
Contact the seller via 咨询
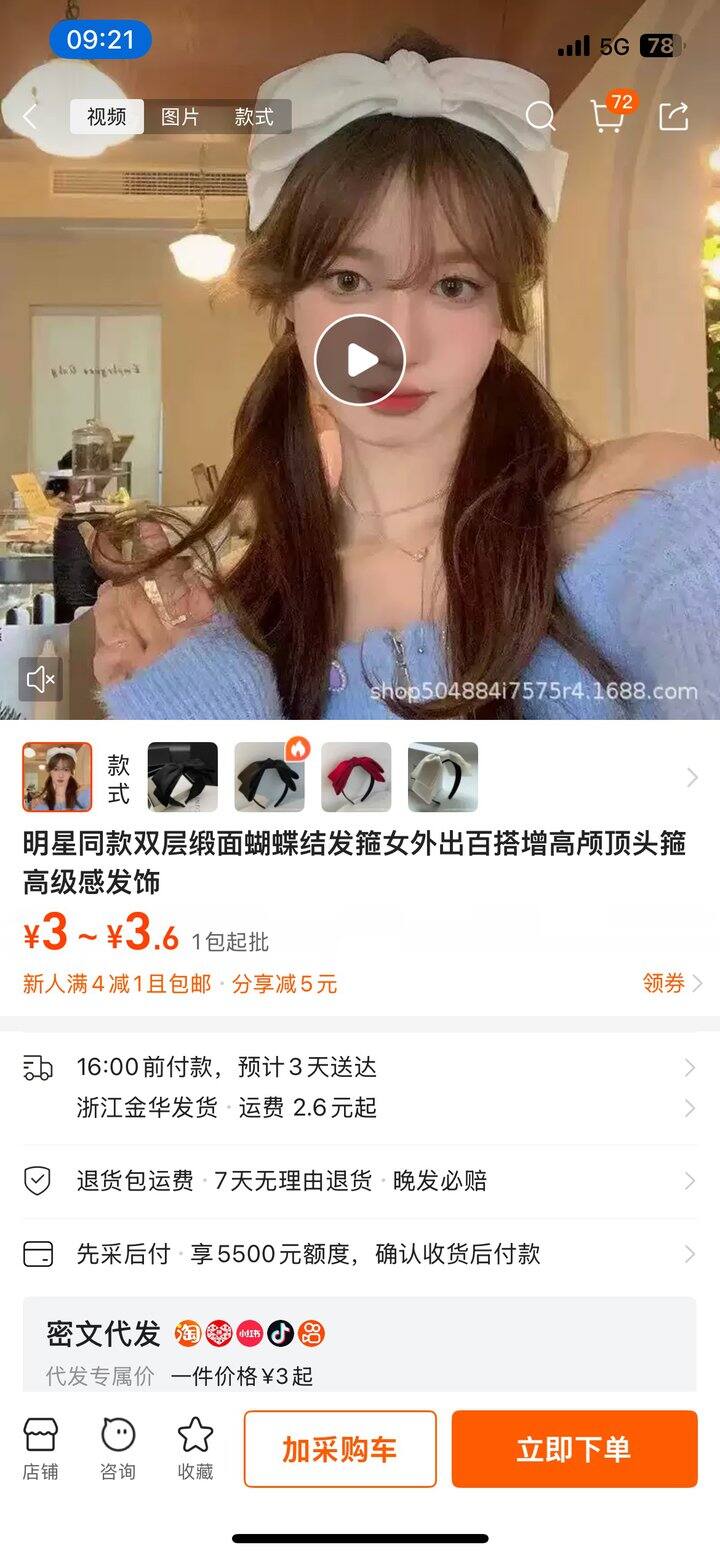coord(118,1448)
